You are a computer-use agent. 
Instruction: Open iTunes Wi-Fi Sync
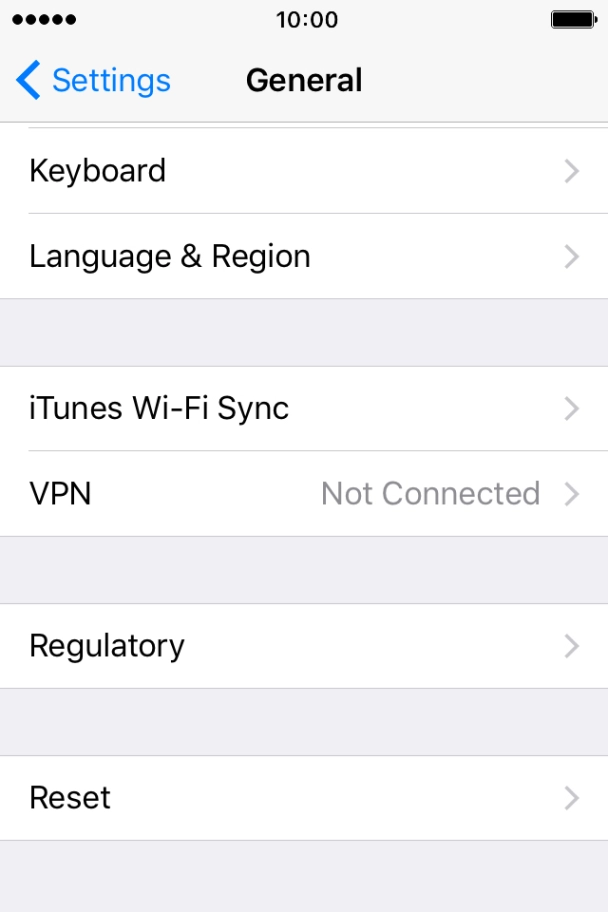304,408
